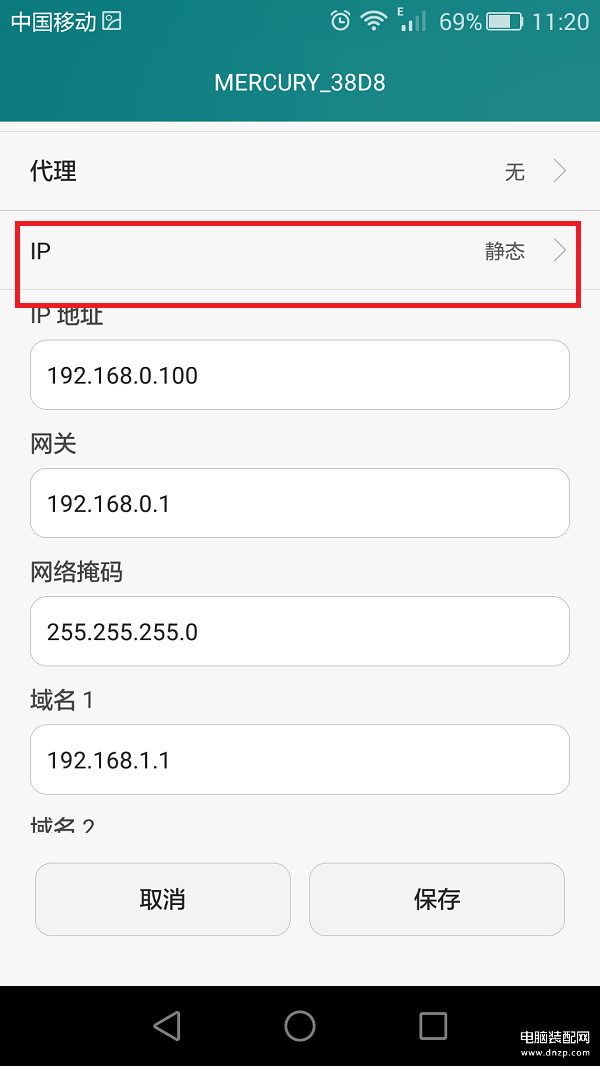Open the IP 静态 setting row
Screen dimensions: 600x1066
click(x=300, y=251)
